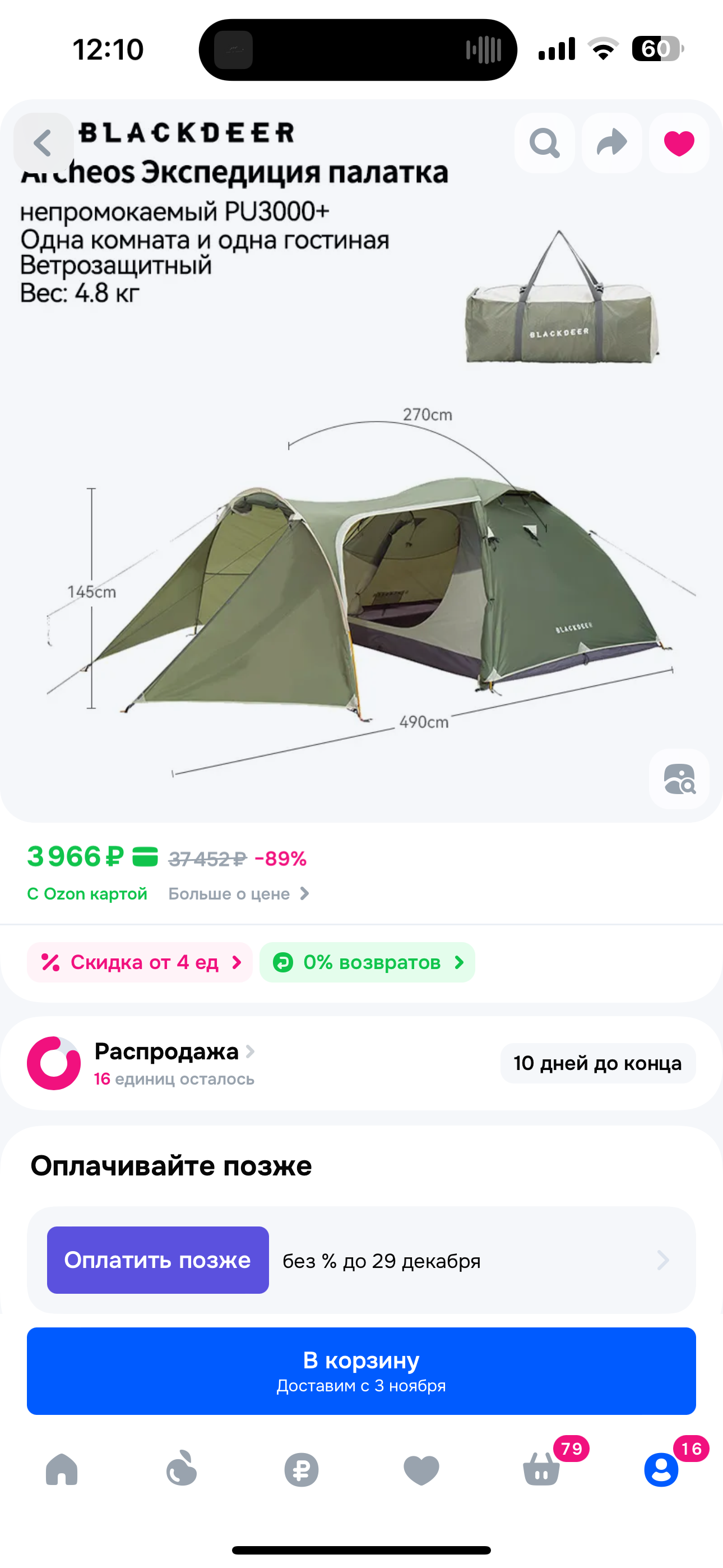Open the ruble finance tab

(302, 1469)
